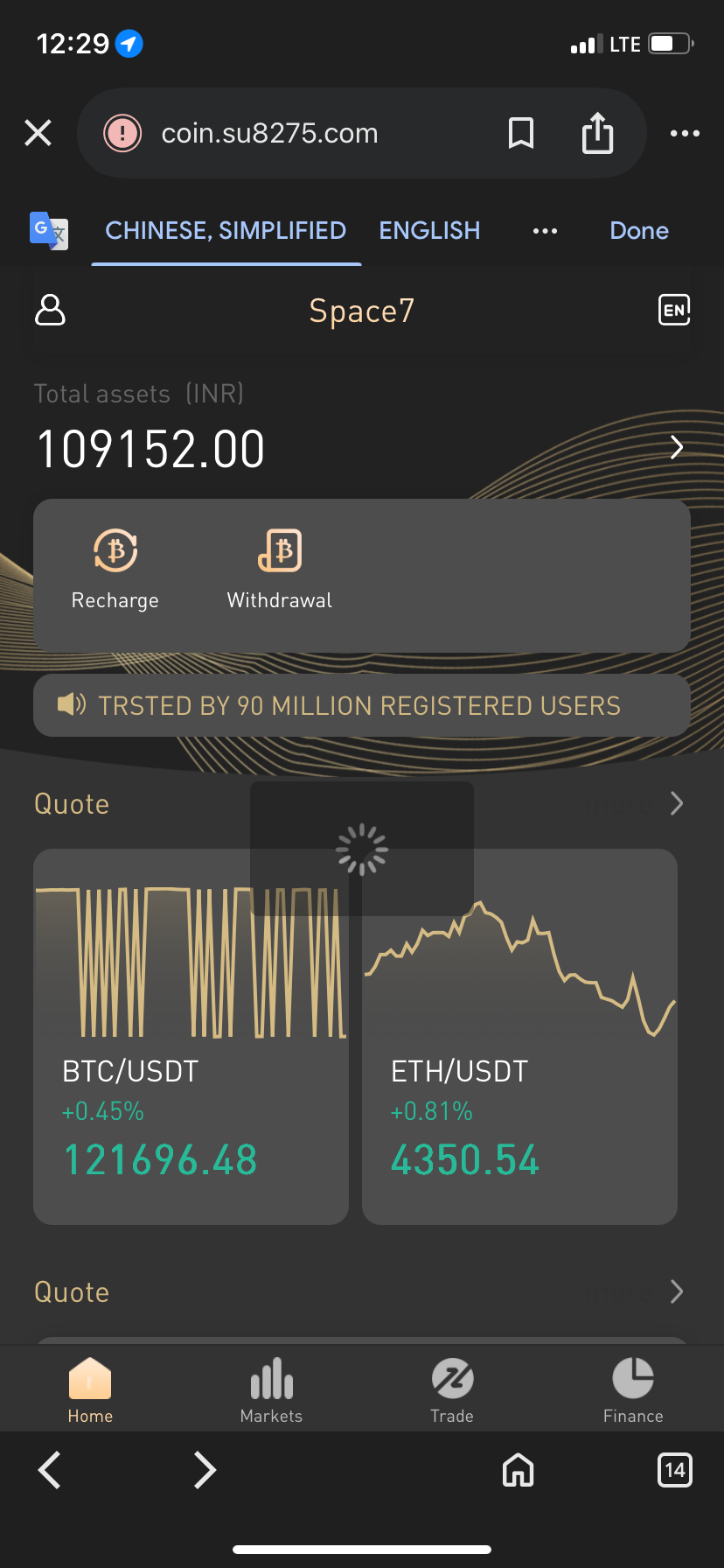Viewport: 724px width, 1568px height.
Task: Tap Done on the translate bar
Action: pyautogui.click(x=639, y=231)
